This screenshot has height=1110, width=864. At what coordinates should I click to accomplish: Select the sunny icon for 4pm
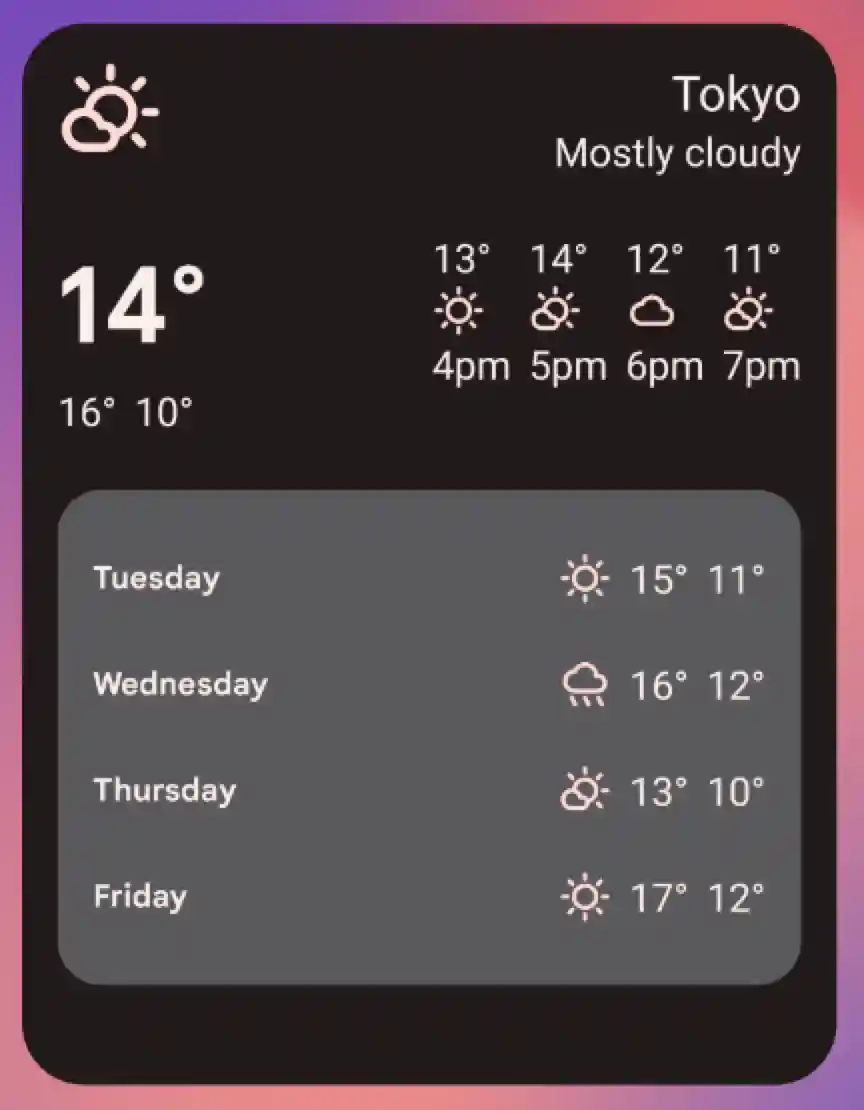pos(458,312)
